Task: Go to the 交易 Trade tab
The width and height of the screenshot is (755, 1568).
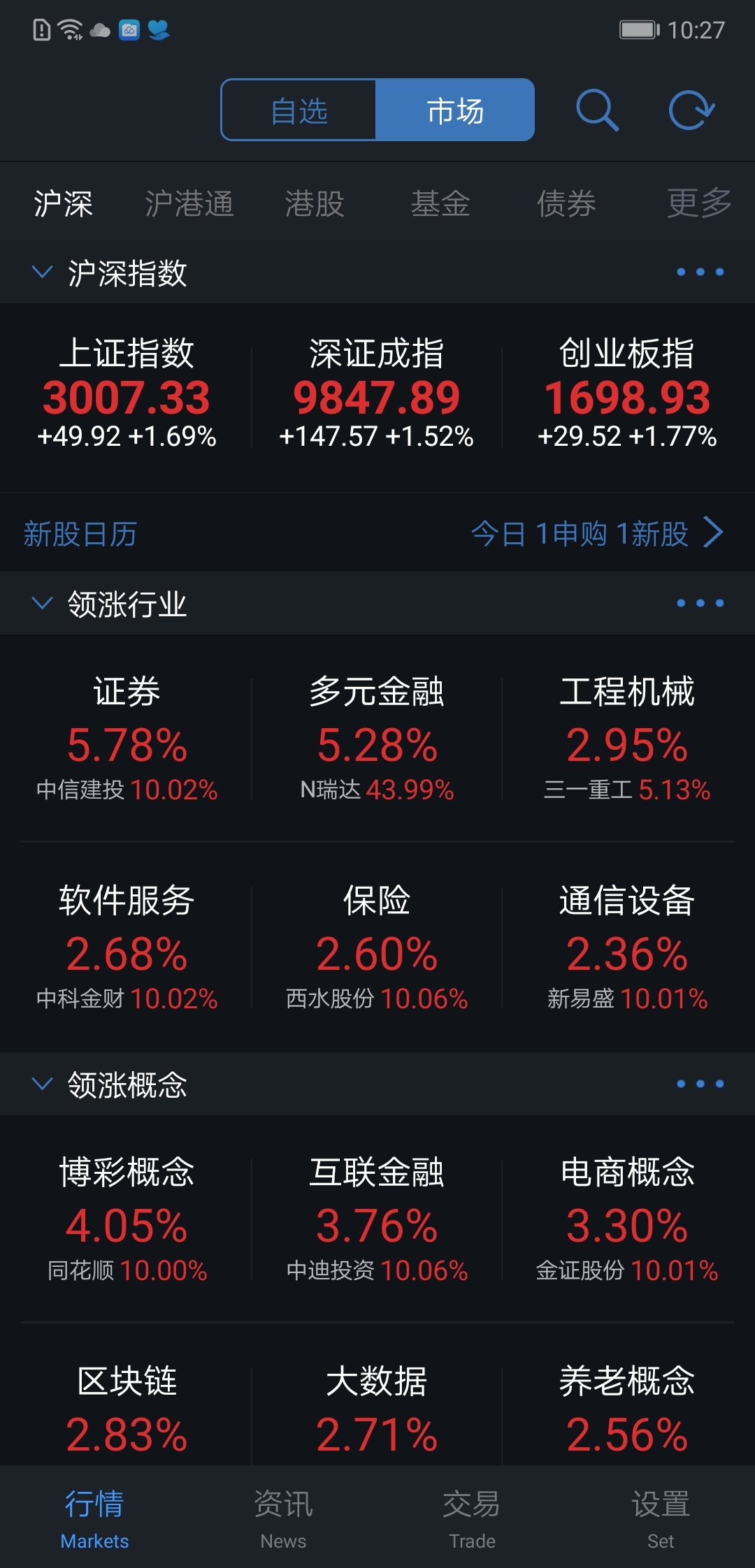Action: (472, 1516)
